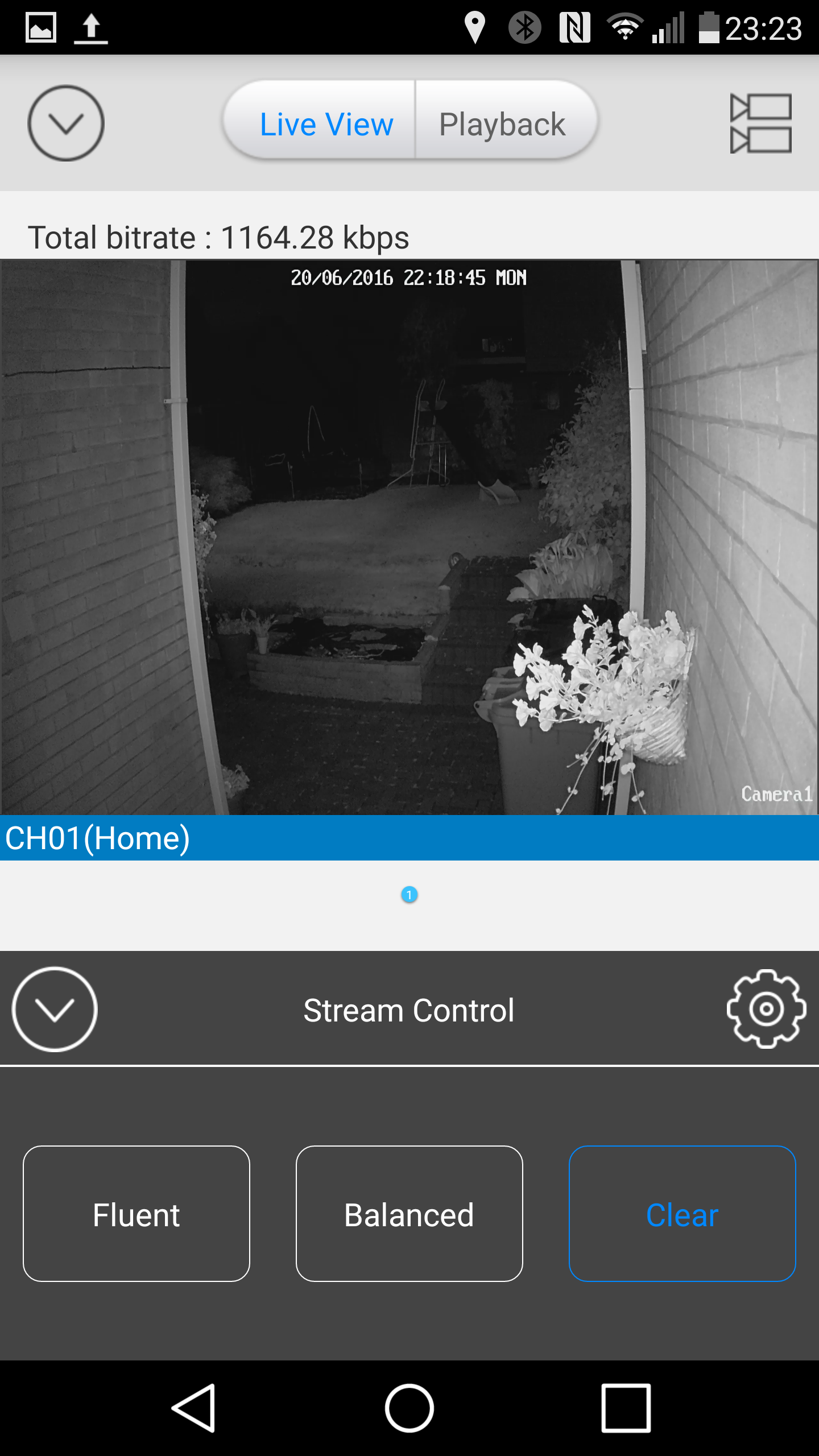819x1456 pixels.
Task: Tap page indicator dot 1
Action: [409, 895]
